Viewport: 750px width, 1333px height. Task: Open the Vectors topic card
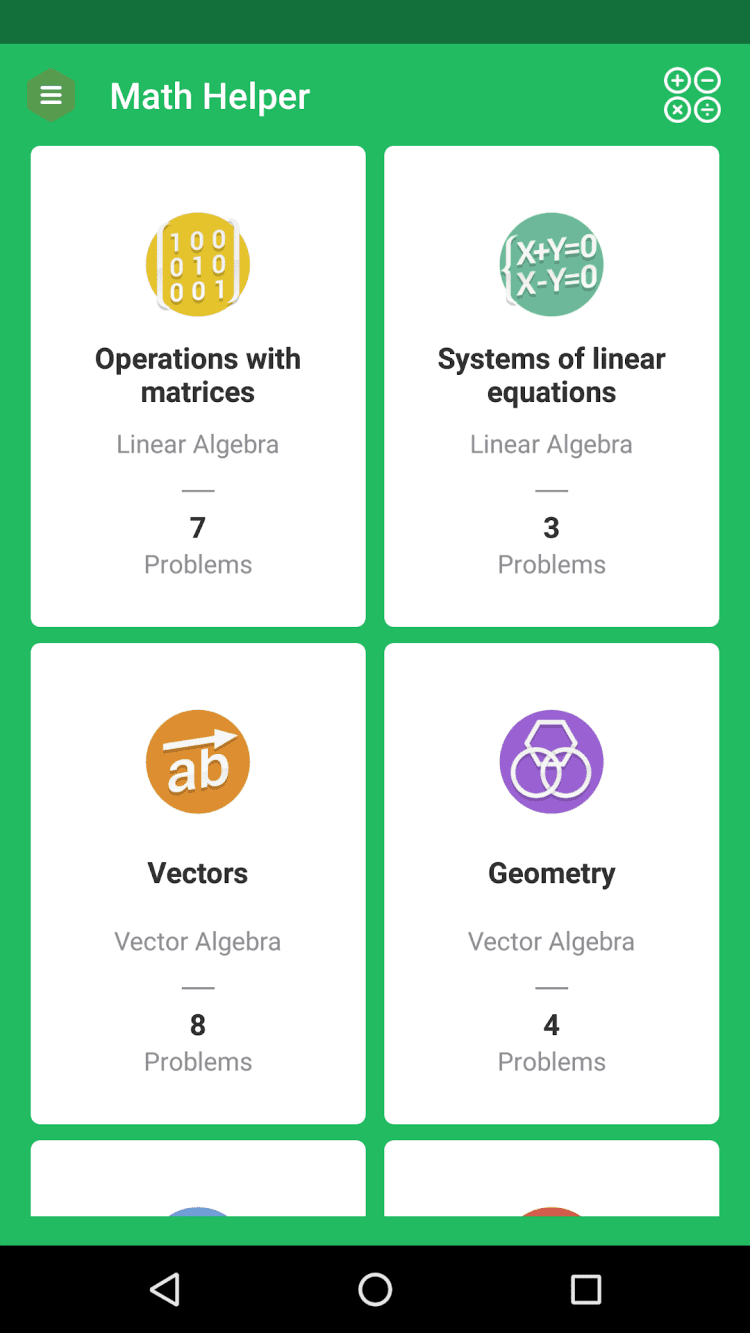click(x=198, y=883)
